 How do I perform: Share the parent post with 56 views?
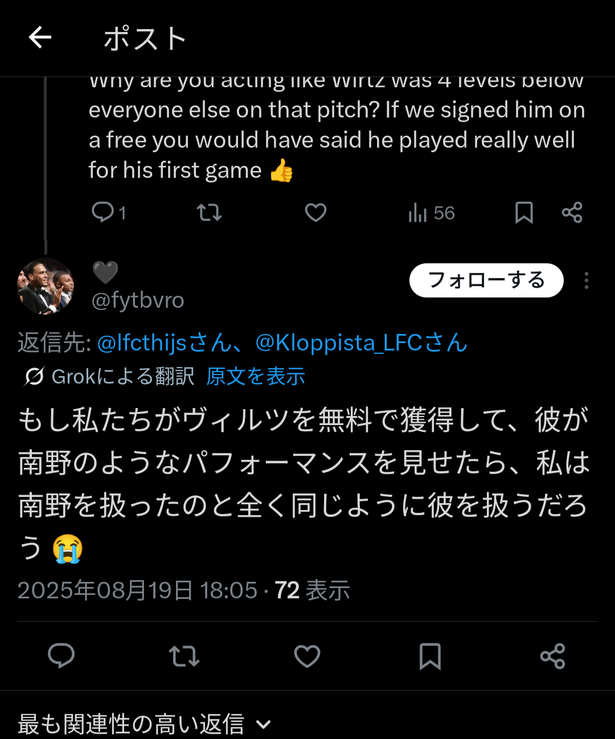pos(572,212)
